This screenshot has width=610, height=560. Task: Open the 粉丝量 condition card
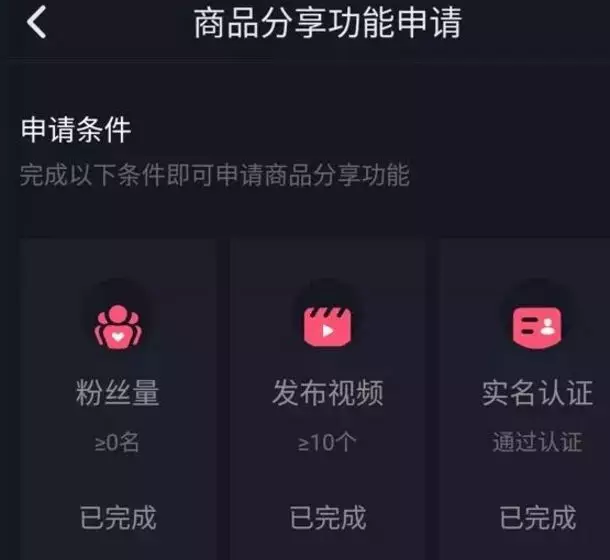pos(118,400)
